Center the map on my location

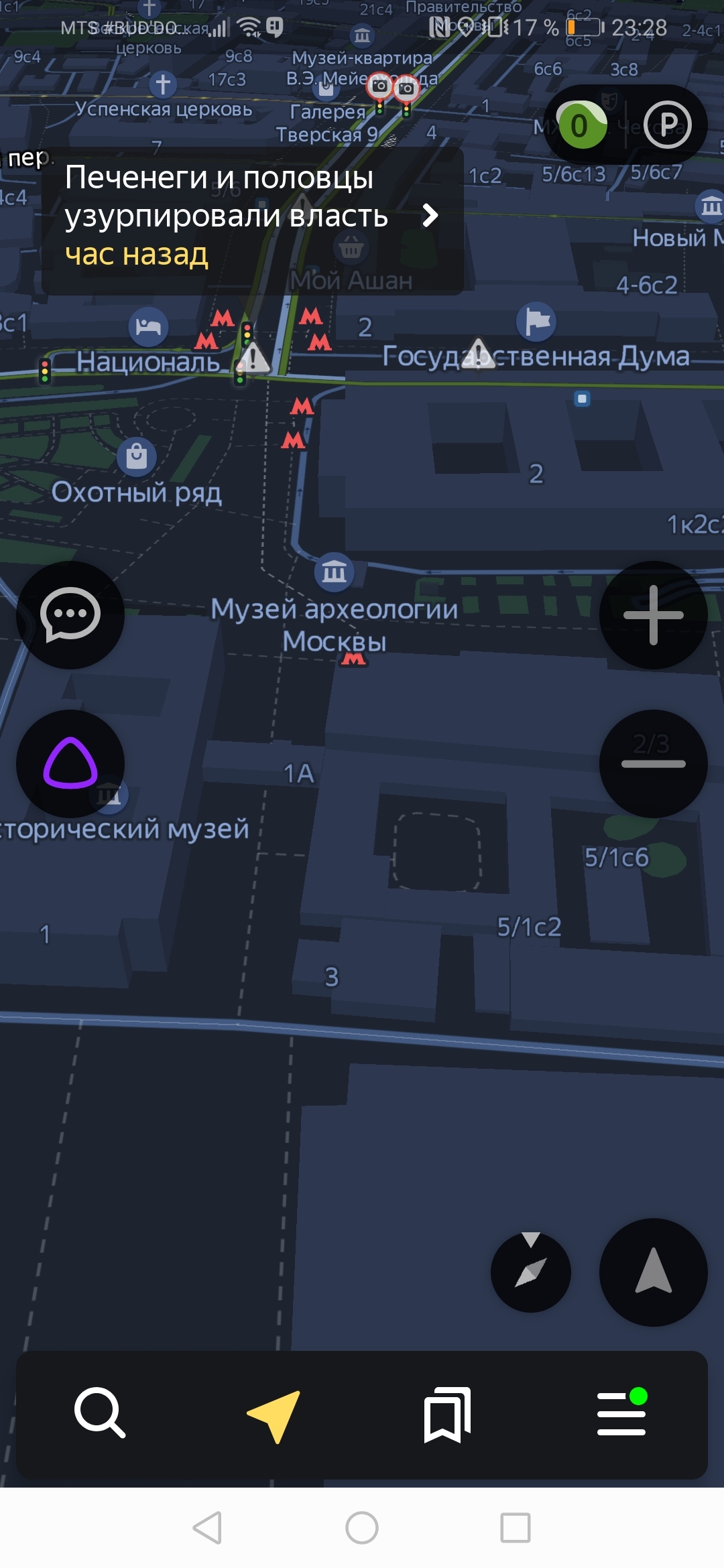653,1272
